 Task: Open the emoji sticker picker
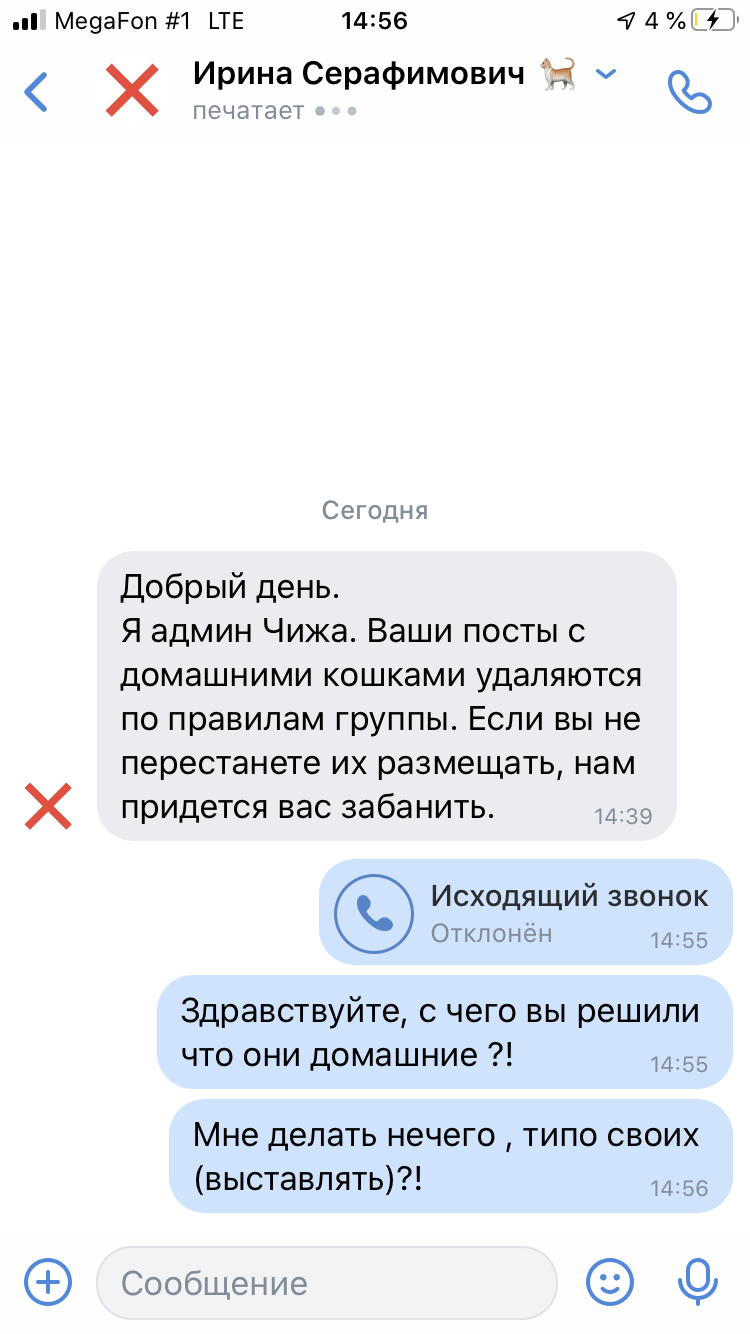[609, 1281]
